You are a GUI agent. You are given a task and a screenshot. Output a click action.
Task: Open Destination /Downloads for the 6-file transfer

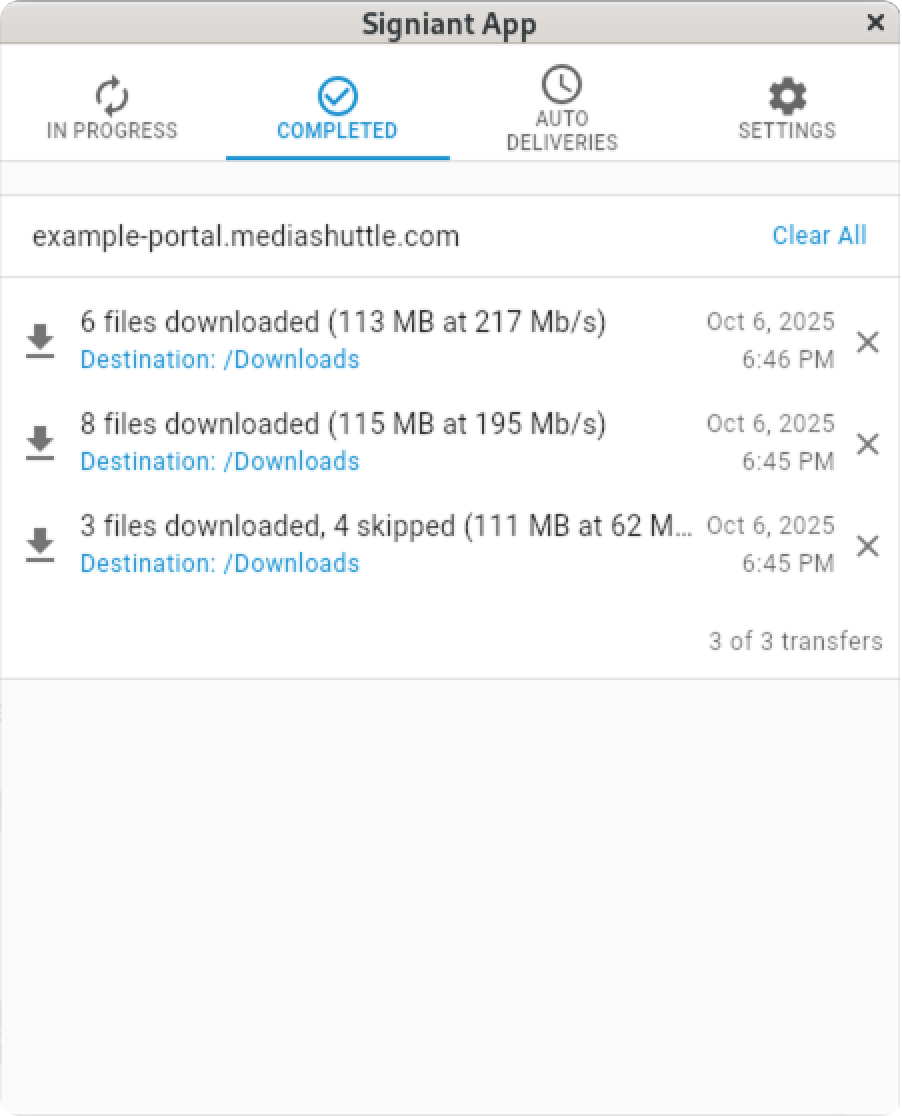click(x=220, y=359)
